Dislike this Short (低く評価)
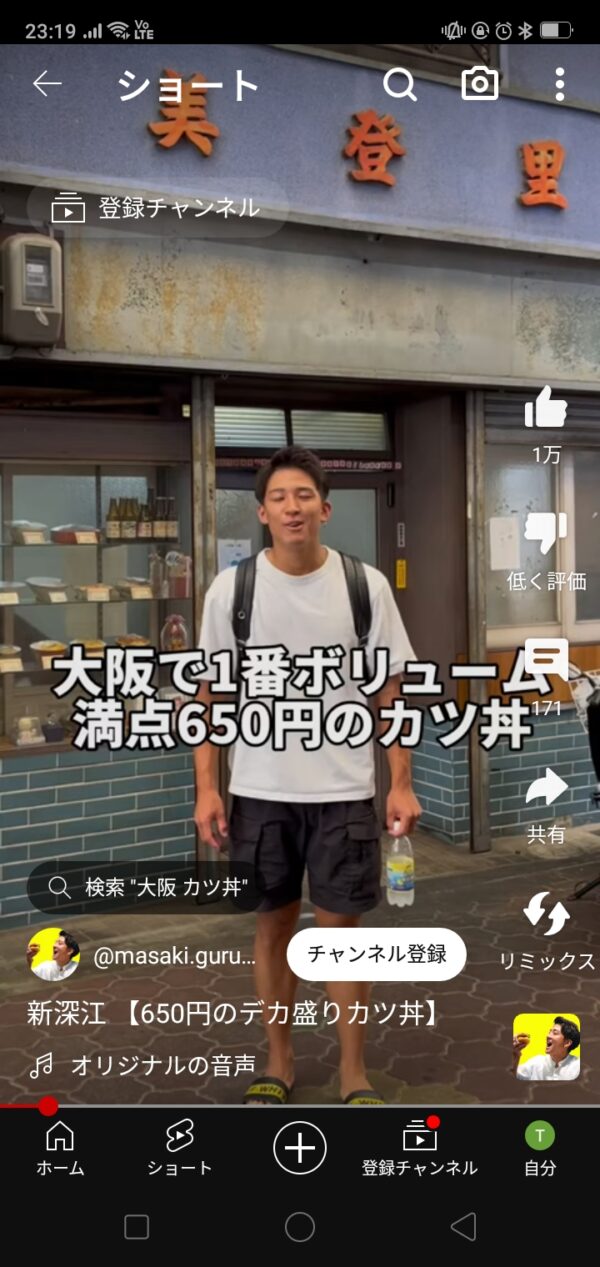 [546, 535]
